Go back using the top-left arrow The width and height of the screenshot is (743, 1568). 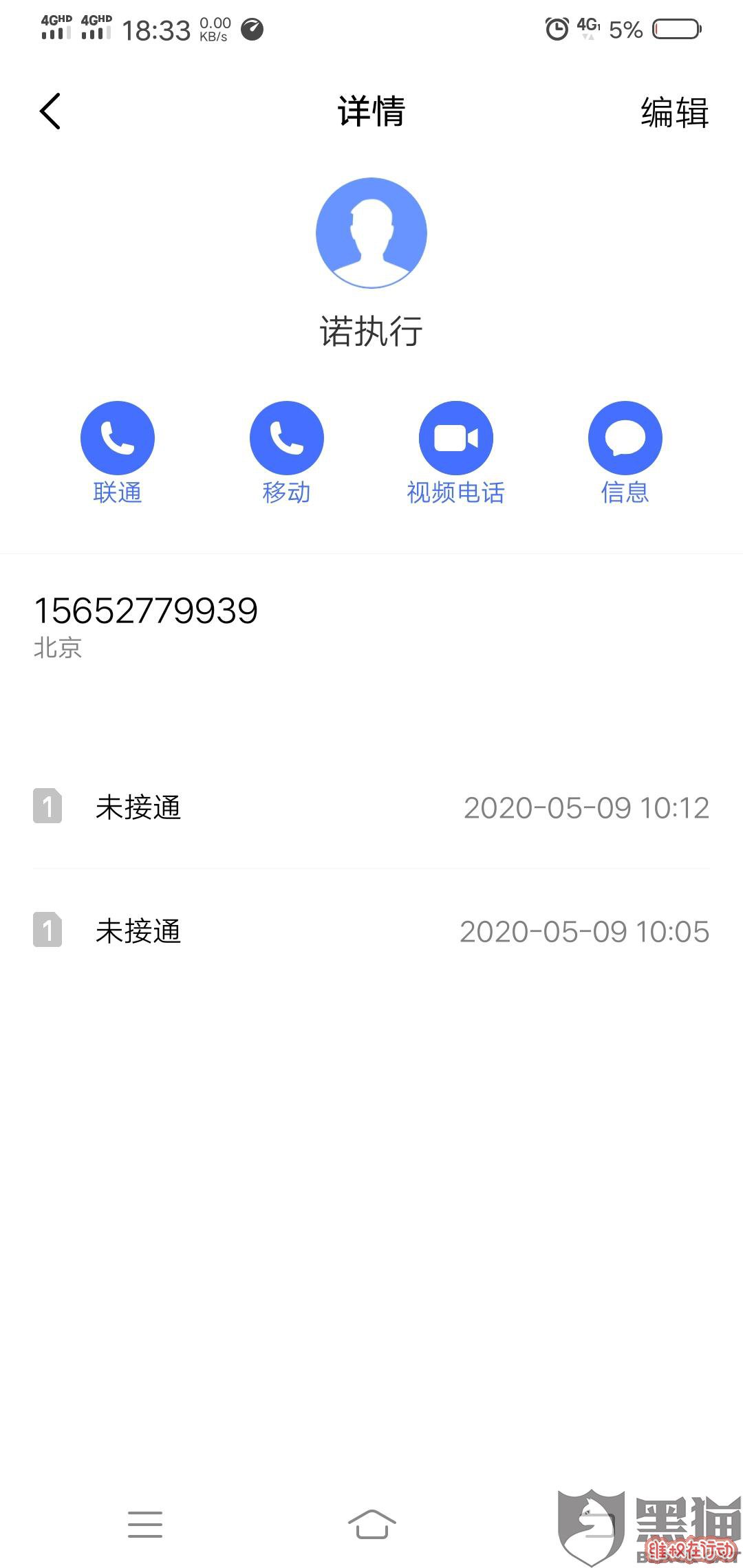coord(50,111)
